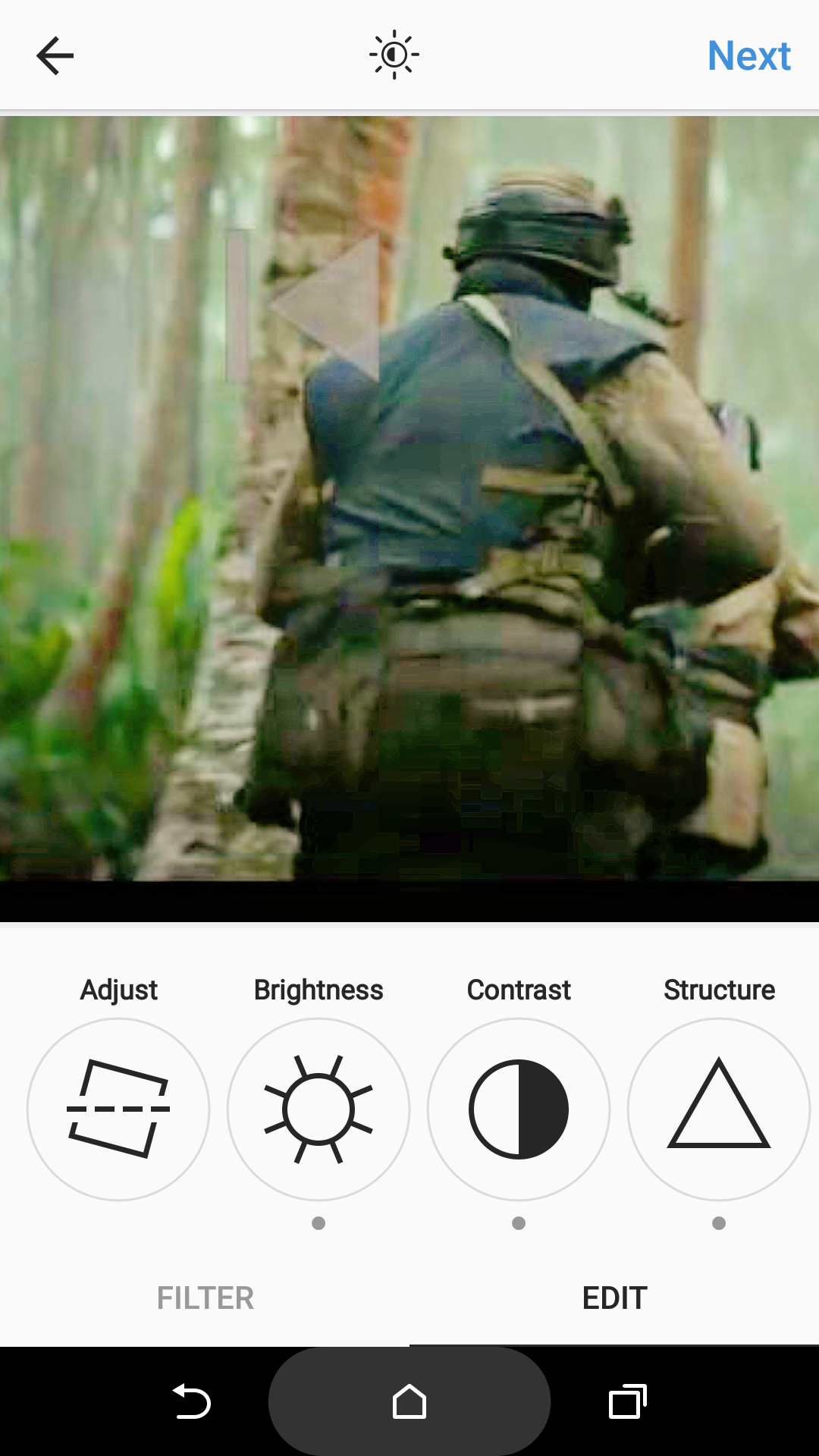Tap Next to continue

tap(749, 56)
